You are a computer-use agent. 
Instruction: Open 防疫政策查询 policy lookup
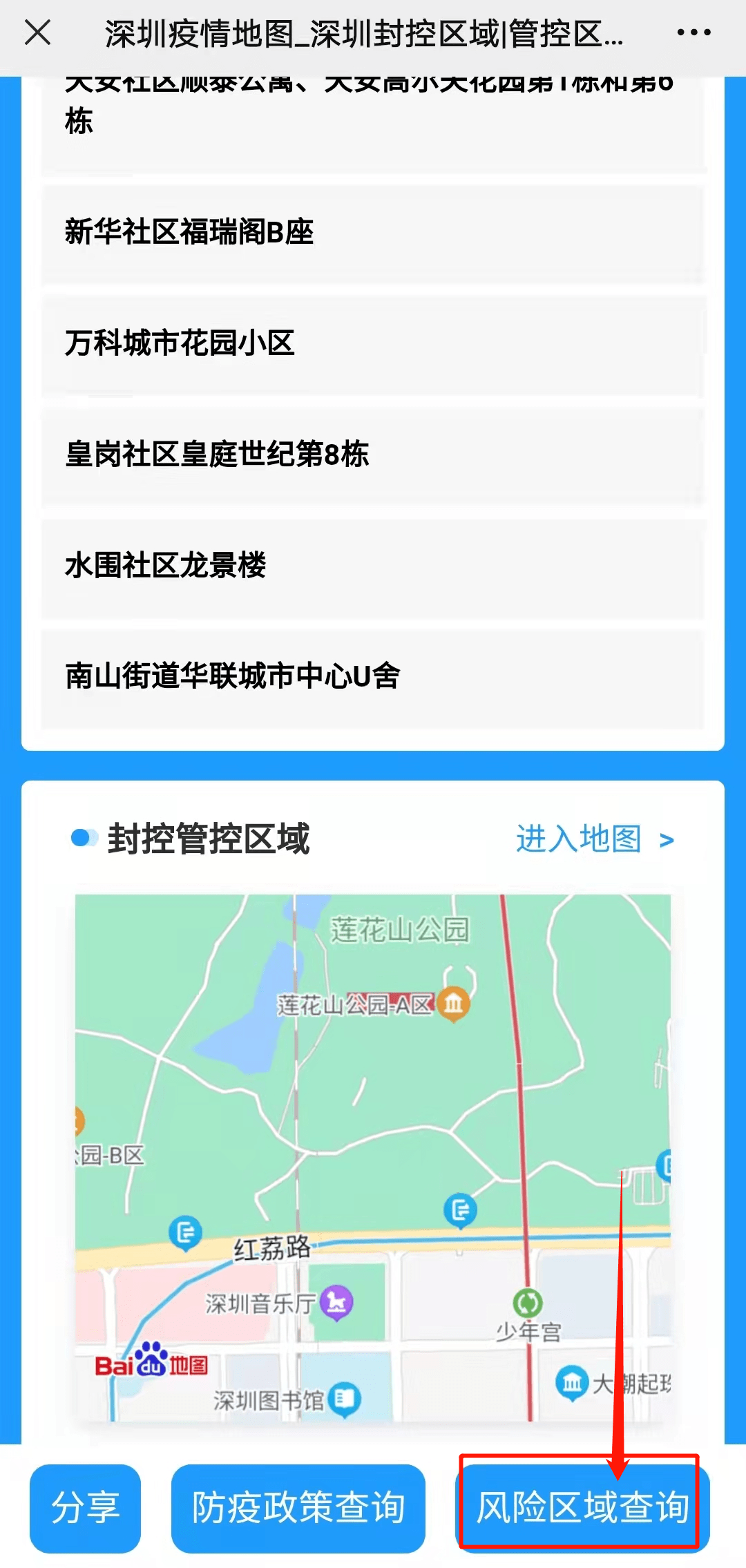[x=298, y=1509]
